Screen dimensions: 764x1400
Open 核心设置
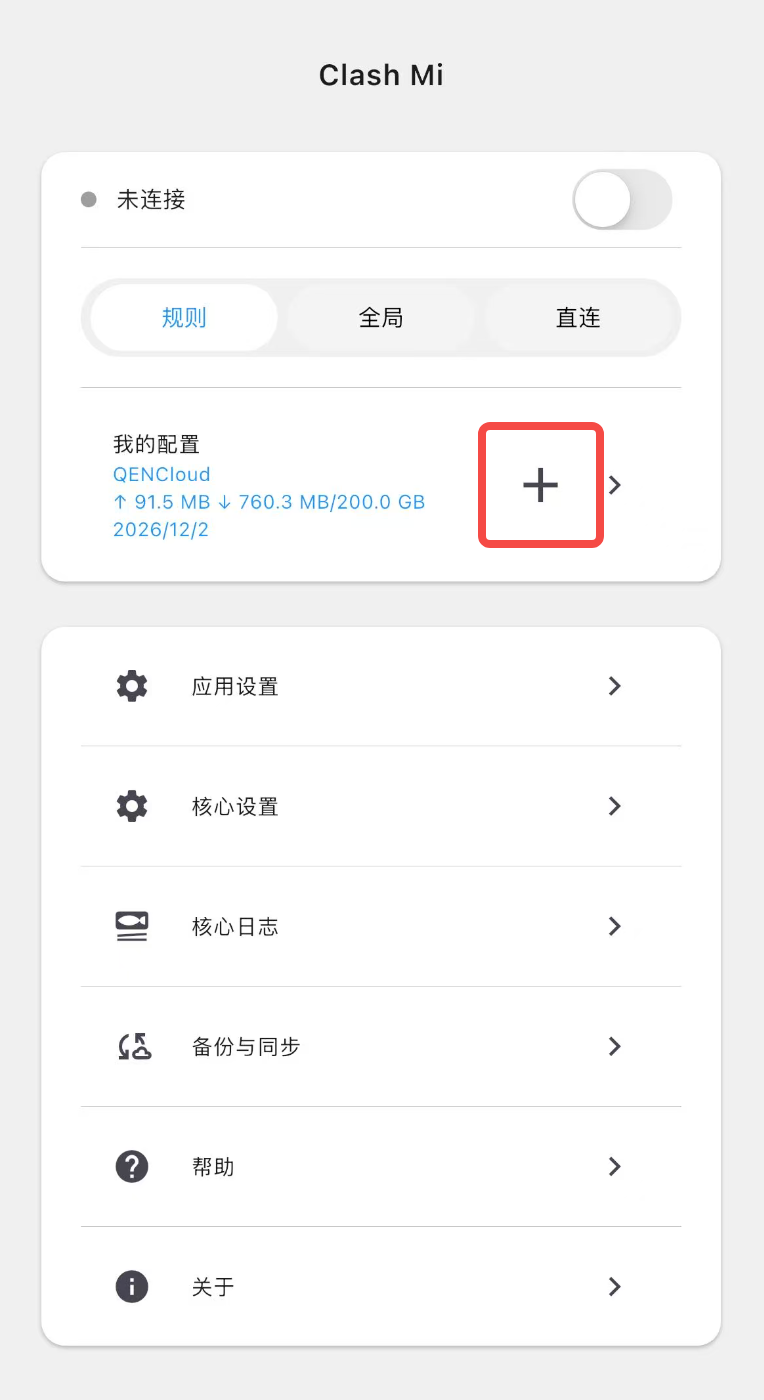381,806
